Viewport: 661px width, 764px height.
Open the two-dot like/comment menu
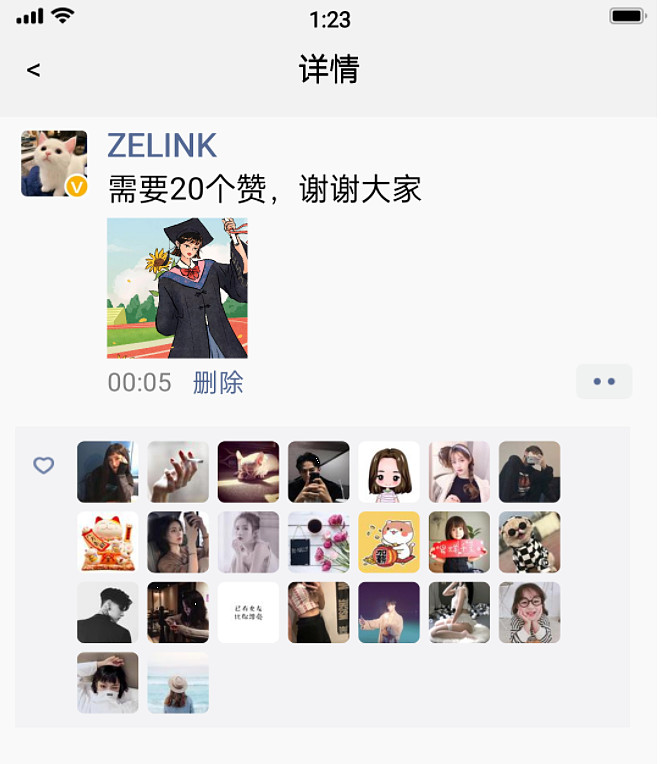pos(604,382)
